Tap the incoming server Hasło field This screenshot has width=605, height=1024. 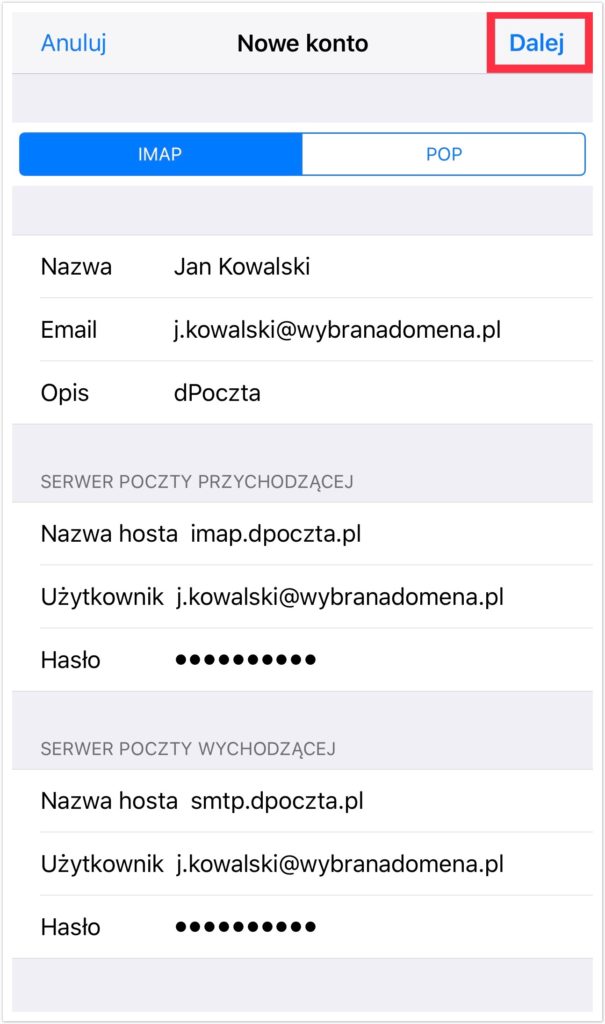tap(302, 660)
